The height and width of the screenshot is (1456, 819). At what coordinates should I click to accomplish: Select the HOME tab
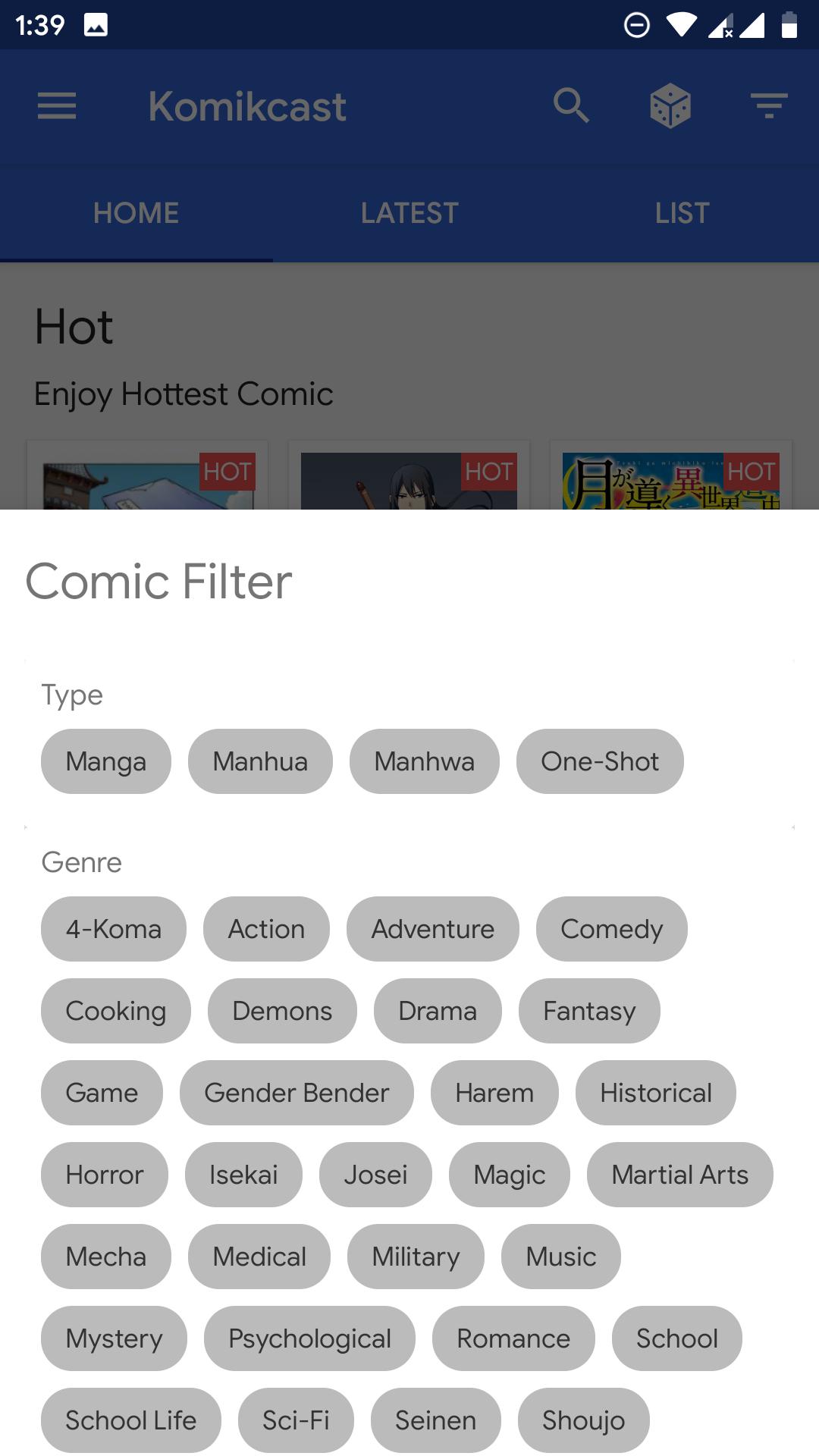[136, 213]
